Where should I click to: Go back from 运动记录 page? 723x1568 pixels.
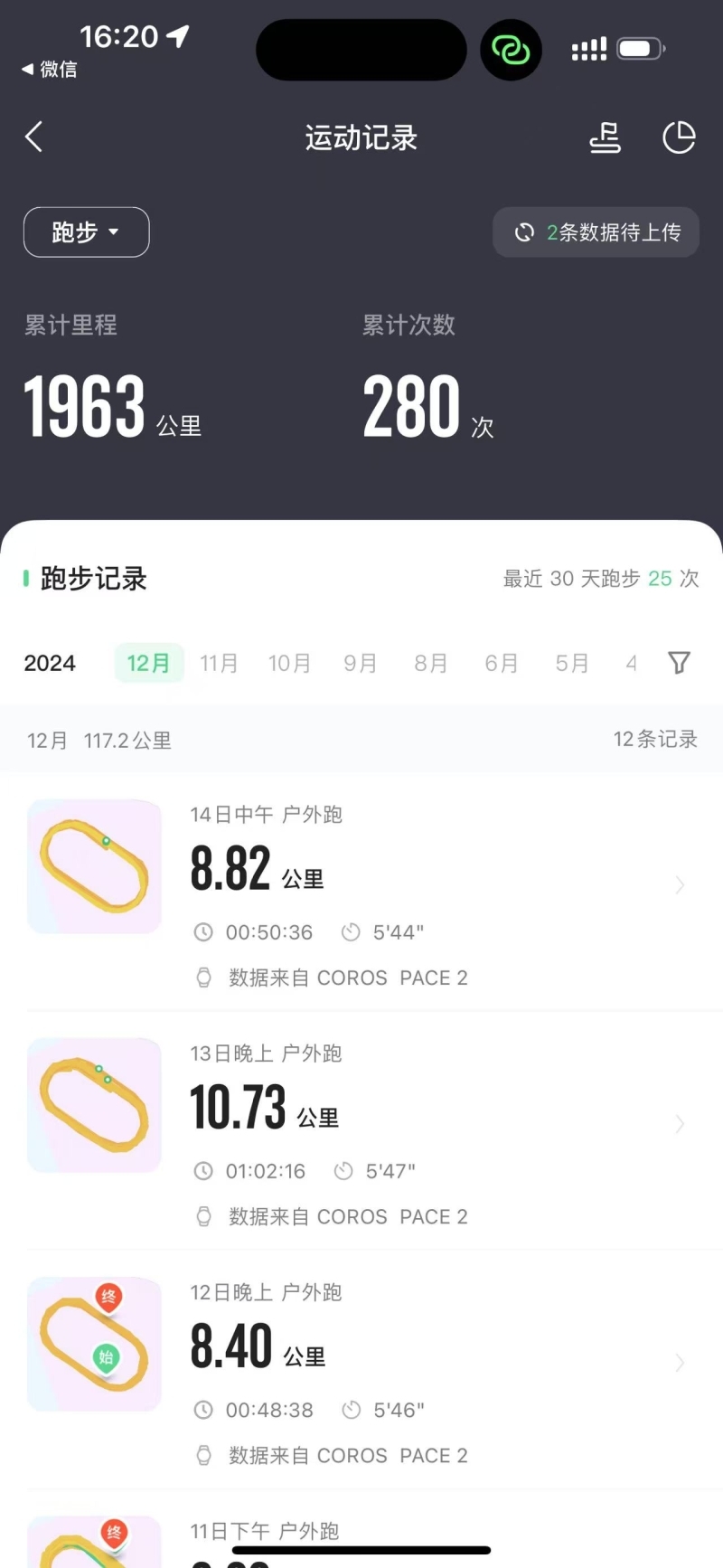click(34, 137)
